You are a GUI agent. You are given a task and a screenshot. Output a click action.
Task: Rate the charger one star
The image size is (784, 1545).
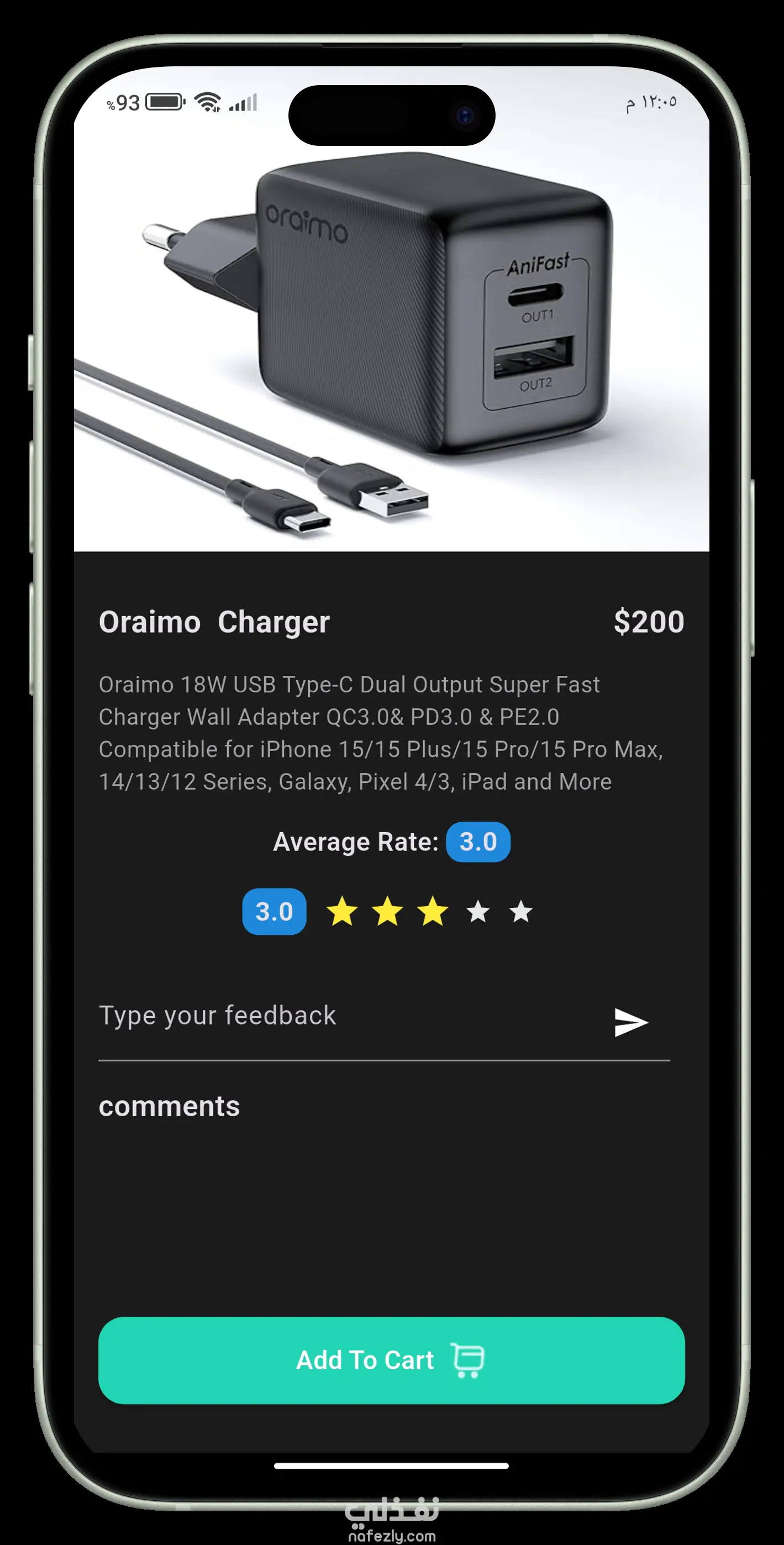[342, 912]
